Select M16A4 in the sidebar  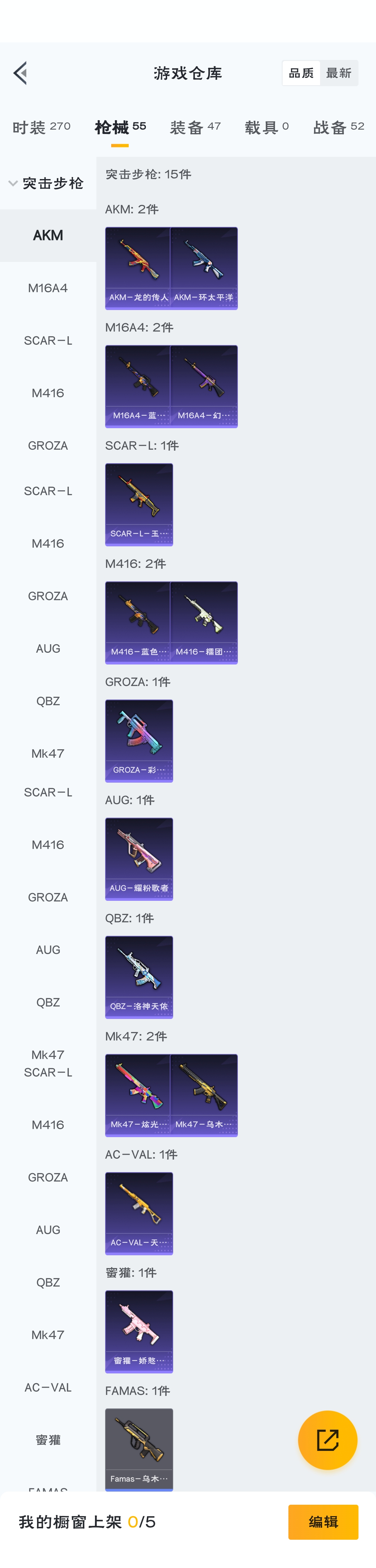point(48,288)
